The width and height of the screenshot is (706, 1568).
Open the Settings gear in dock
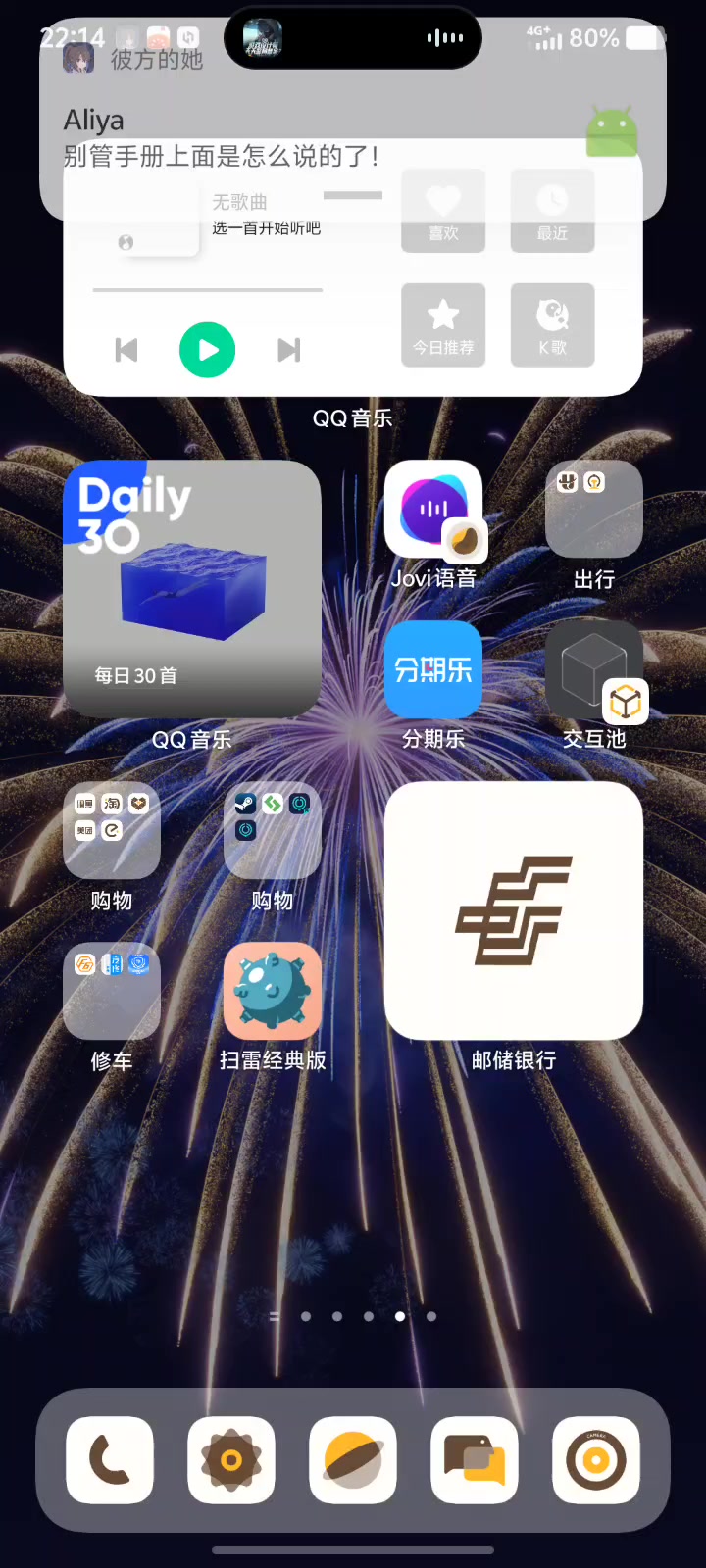click(231, 1459)
